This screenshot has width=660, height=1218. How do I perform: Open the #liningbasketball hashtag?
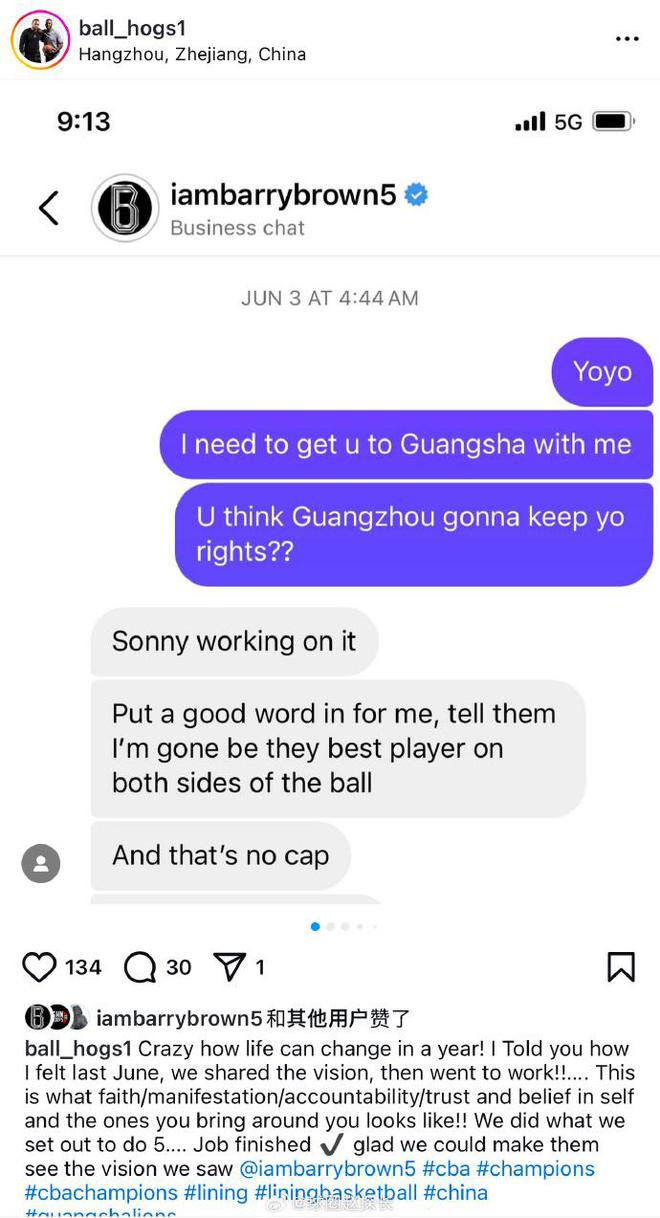pos(335,1193)
